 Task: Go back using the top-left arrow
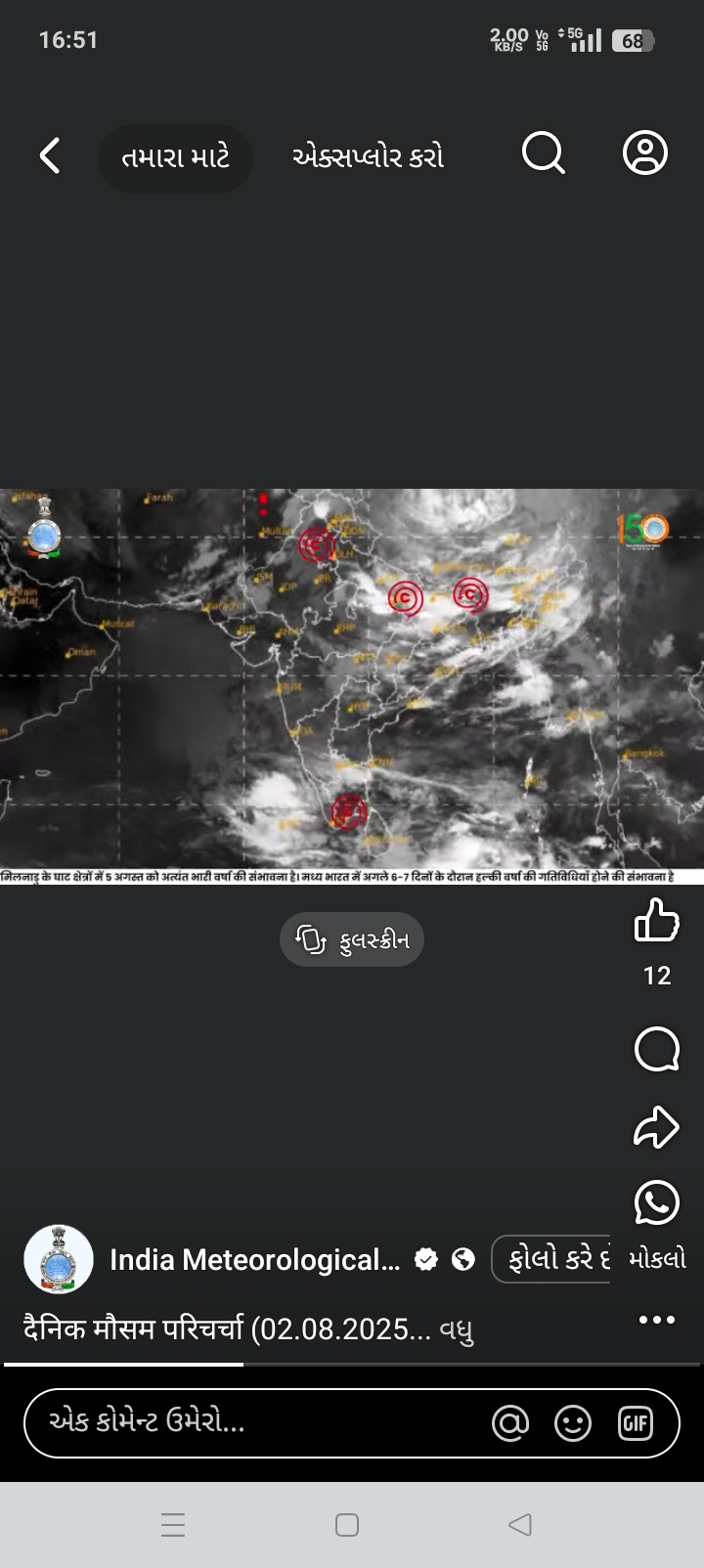pos(50,155)
